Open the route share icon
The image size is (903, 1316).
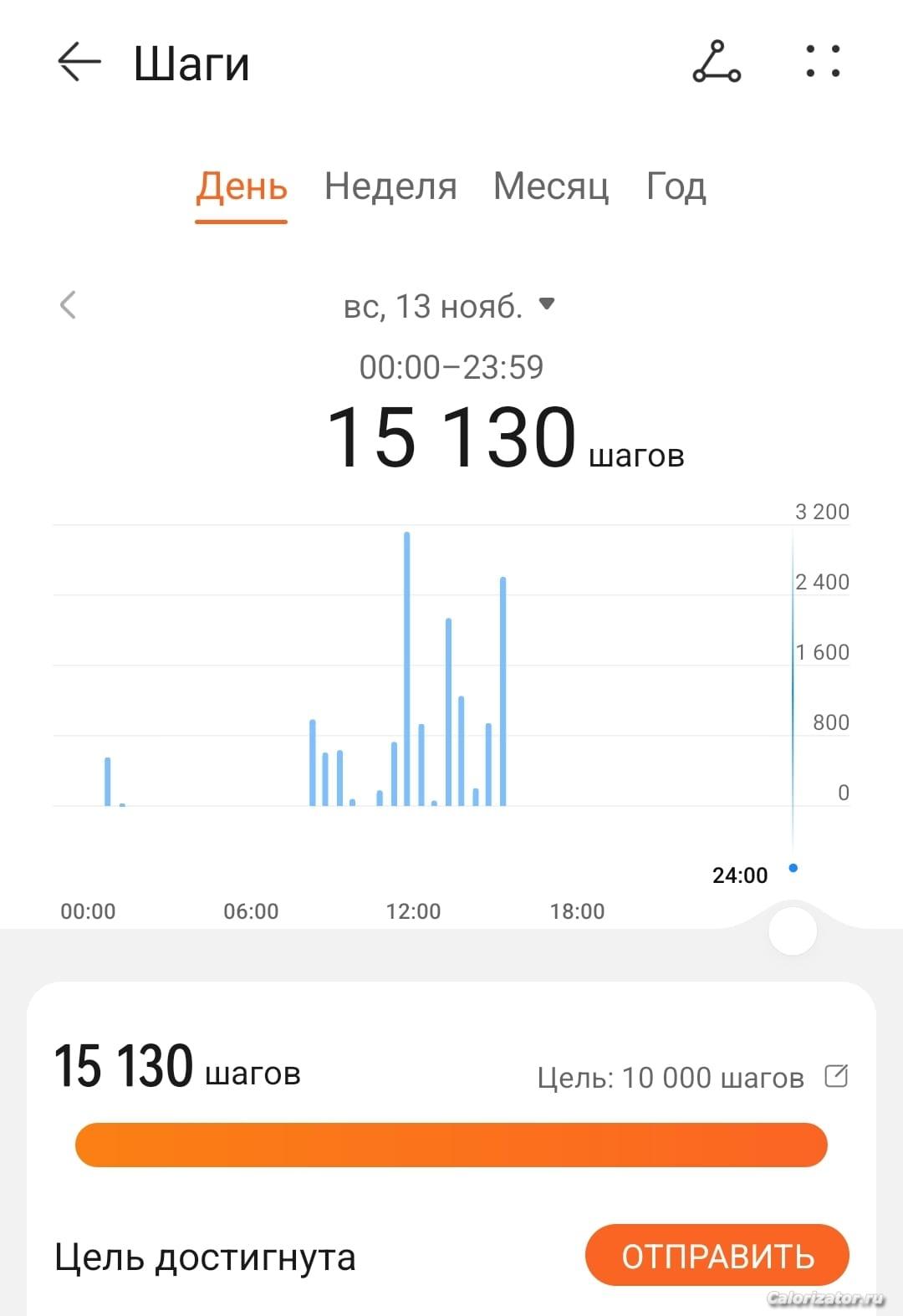tap(717, 62)
